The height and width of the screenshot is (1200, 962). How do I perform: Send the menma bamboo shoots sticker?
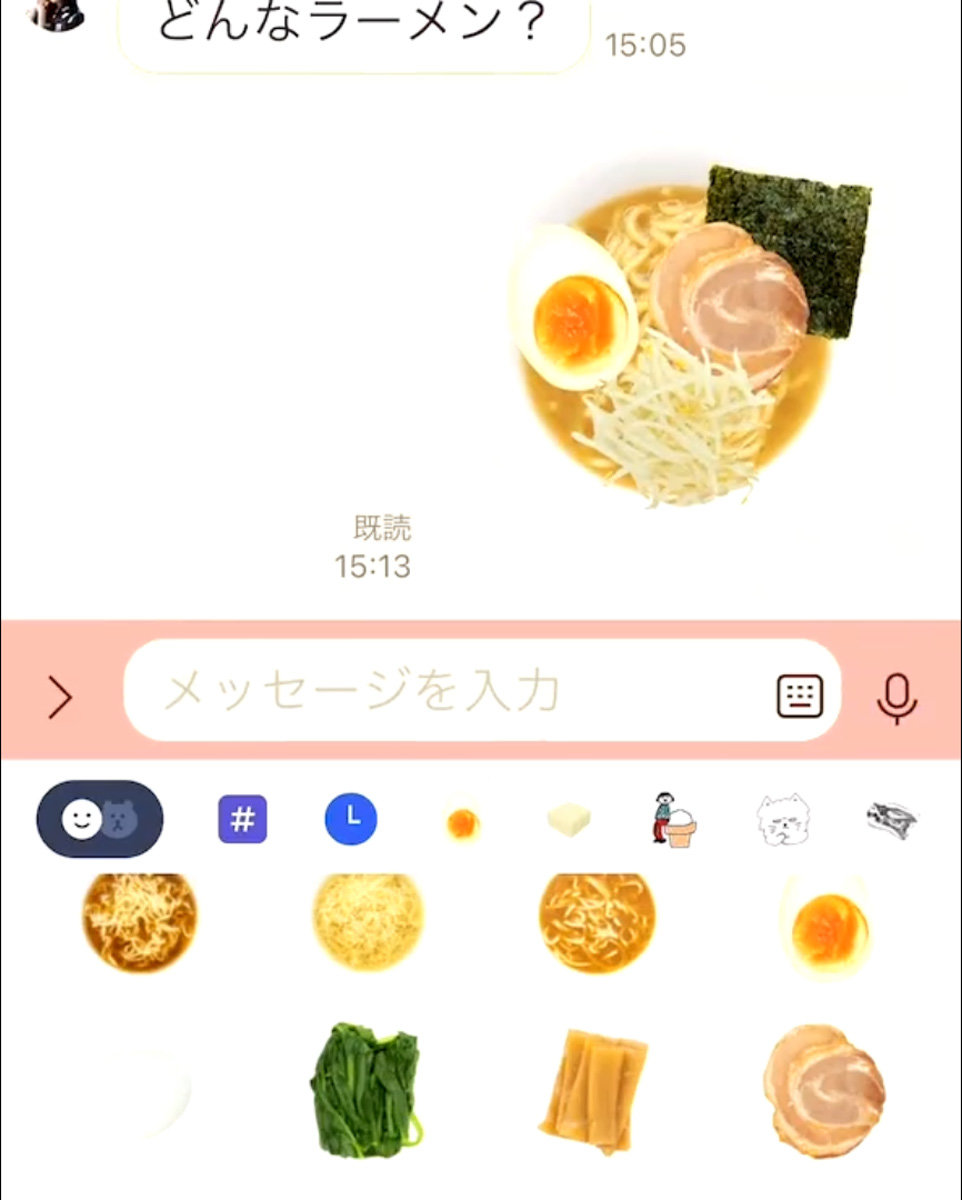coord(594,1089)
